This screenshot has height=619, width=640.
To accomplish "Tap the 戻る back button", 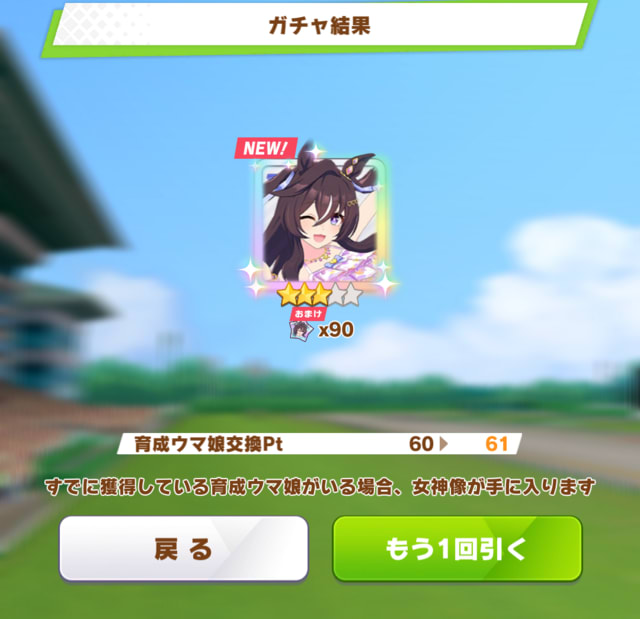I will (183, 548).
